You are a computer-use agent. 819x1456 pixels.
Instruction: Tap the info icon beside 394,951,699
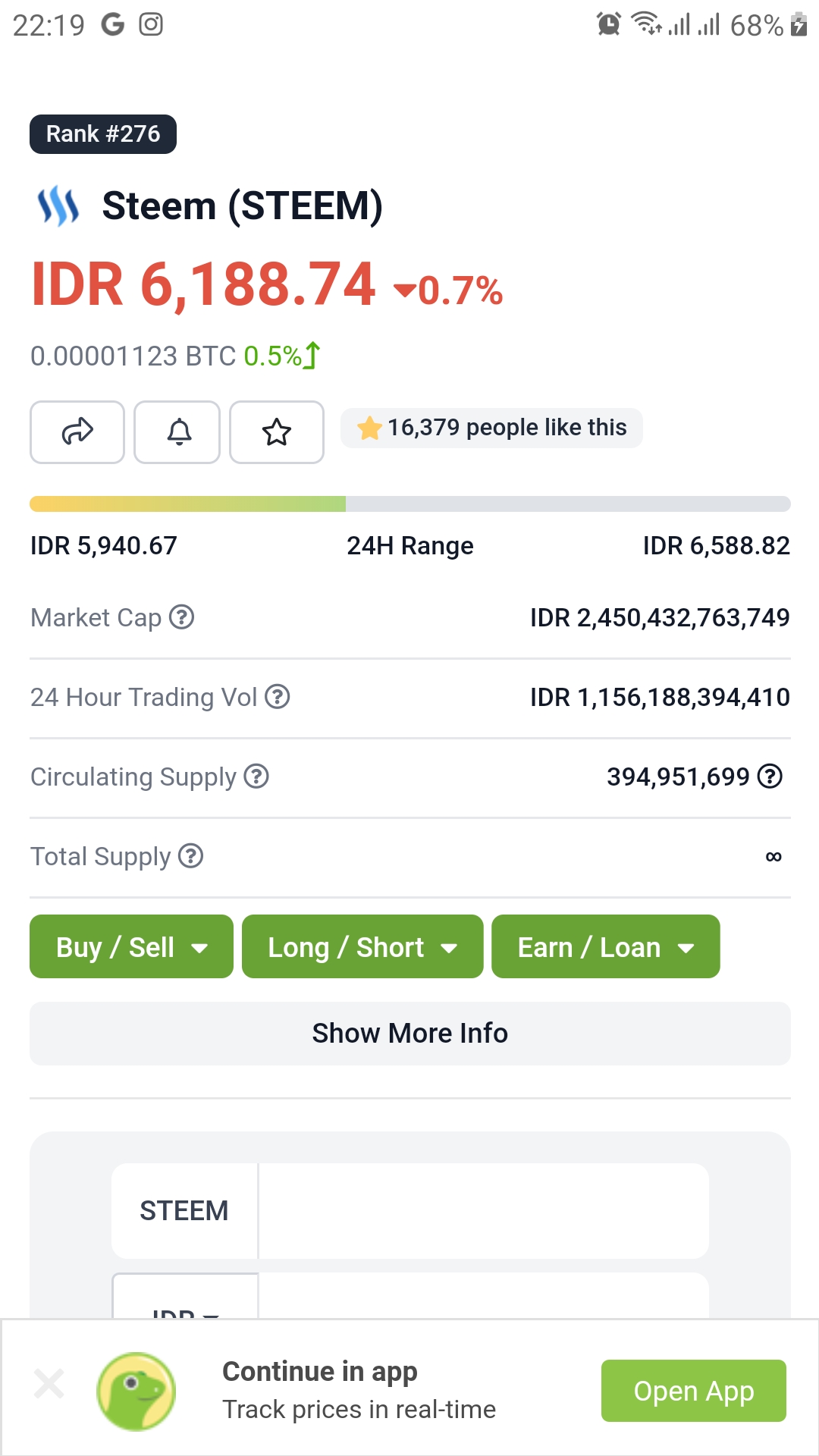coord(770,777)
